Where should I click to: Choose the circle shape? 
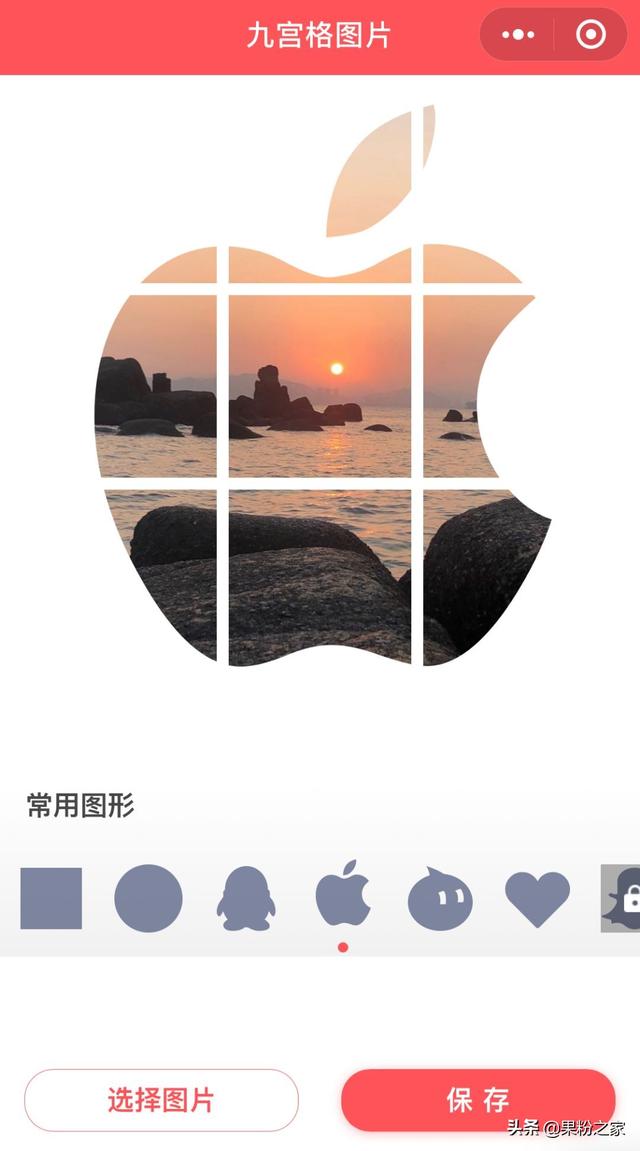point(148,898)
